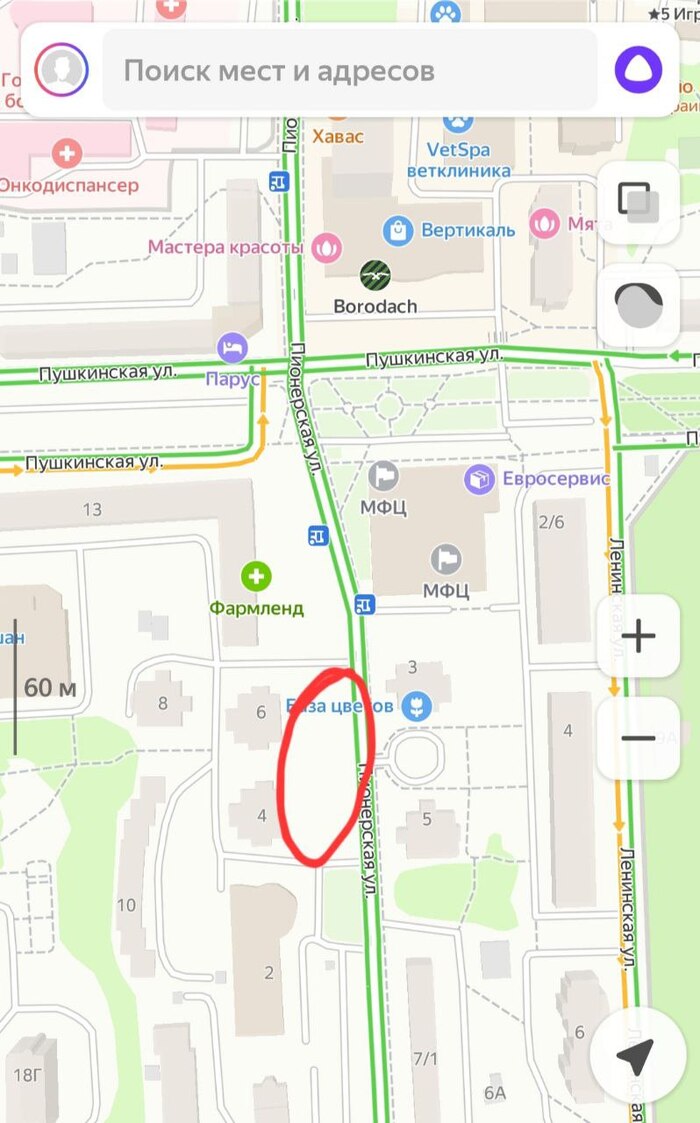Launch the Alice voice assistant
Screen dimensions: 700x1123
tap(638, 69)
